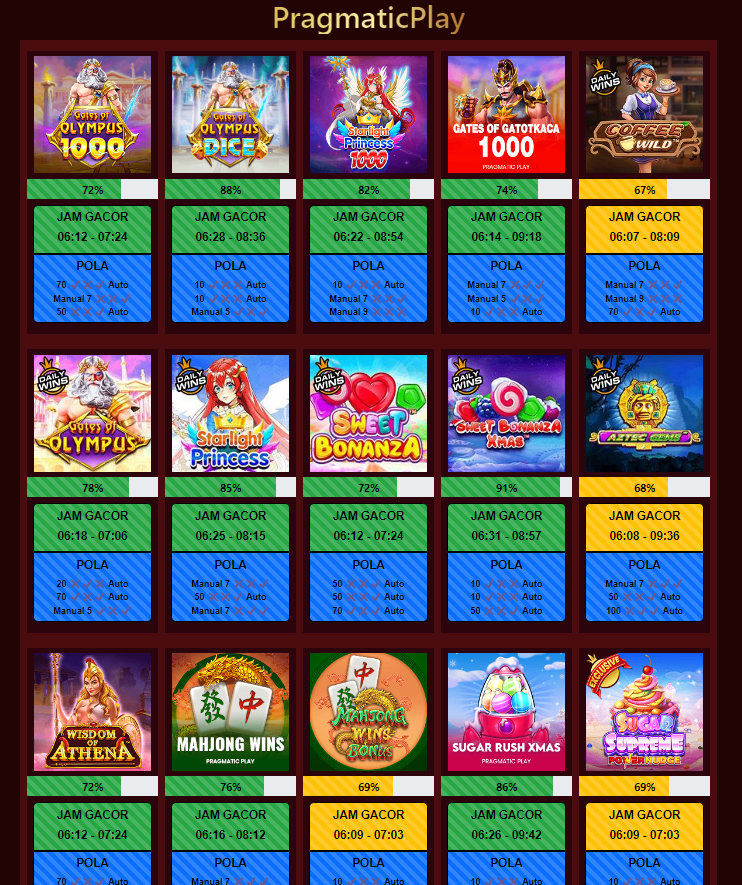Open the Sugar Supreme Powernudge game

coord(644,712)
